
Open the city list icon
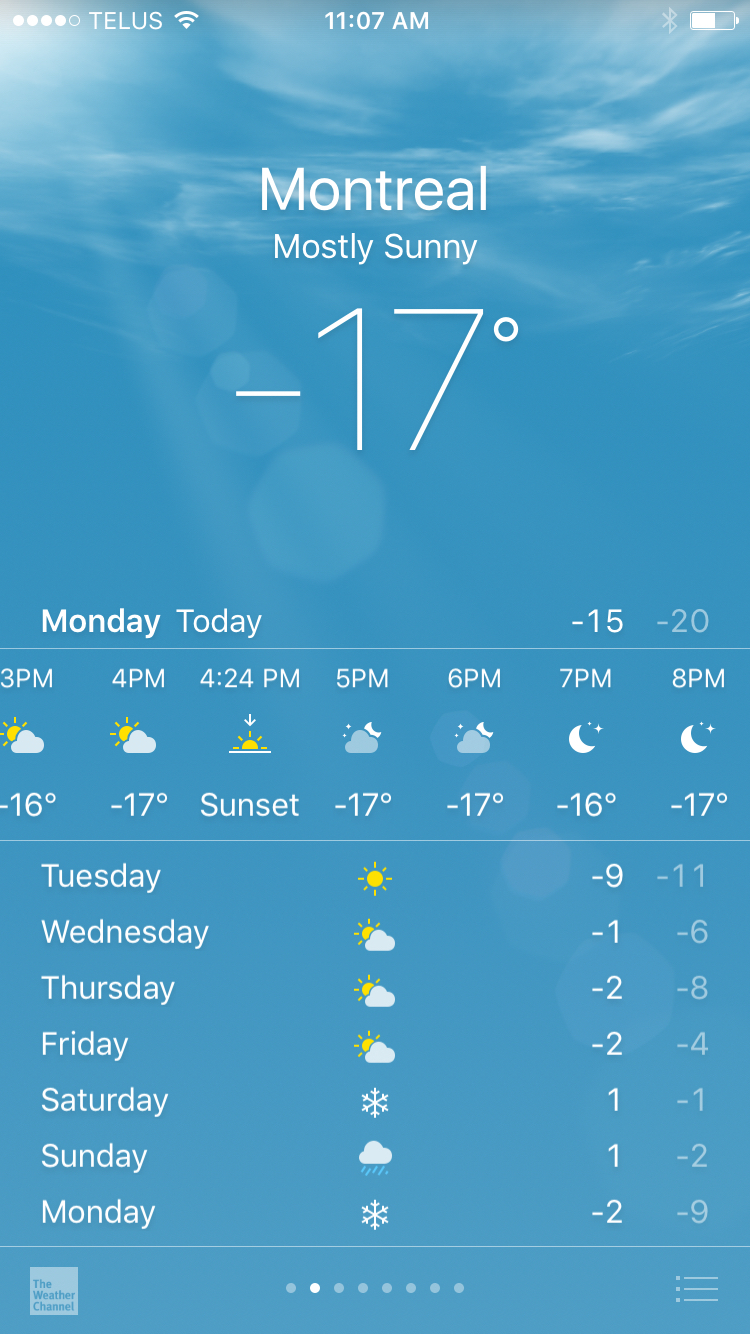pos(697,1289)
